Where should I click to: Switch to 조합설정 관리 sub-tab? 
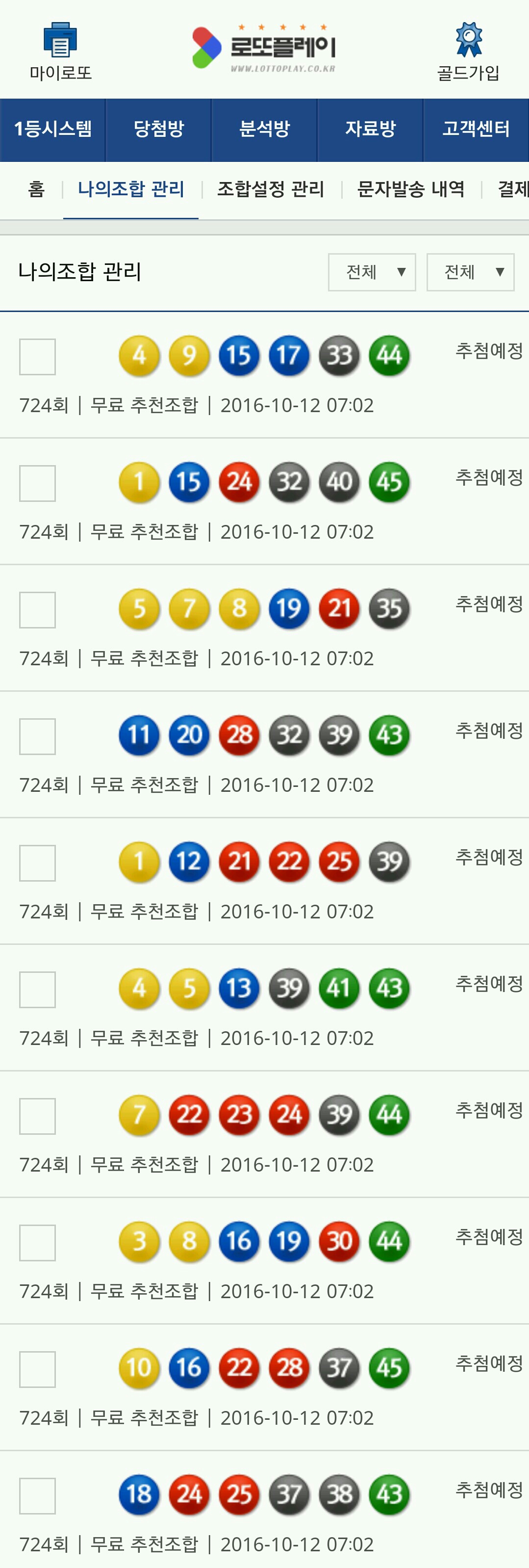[x=271, y=189]
